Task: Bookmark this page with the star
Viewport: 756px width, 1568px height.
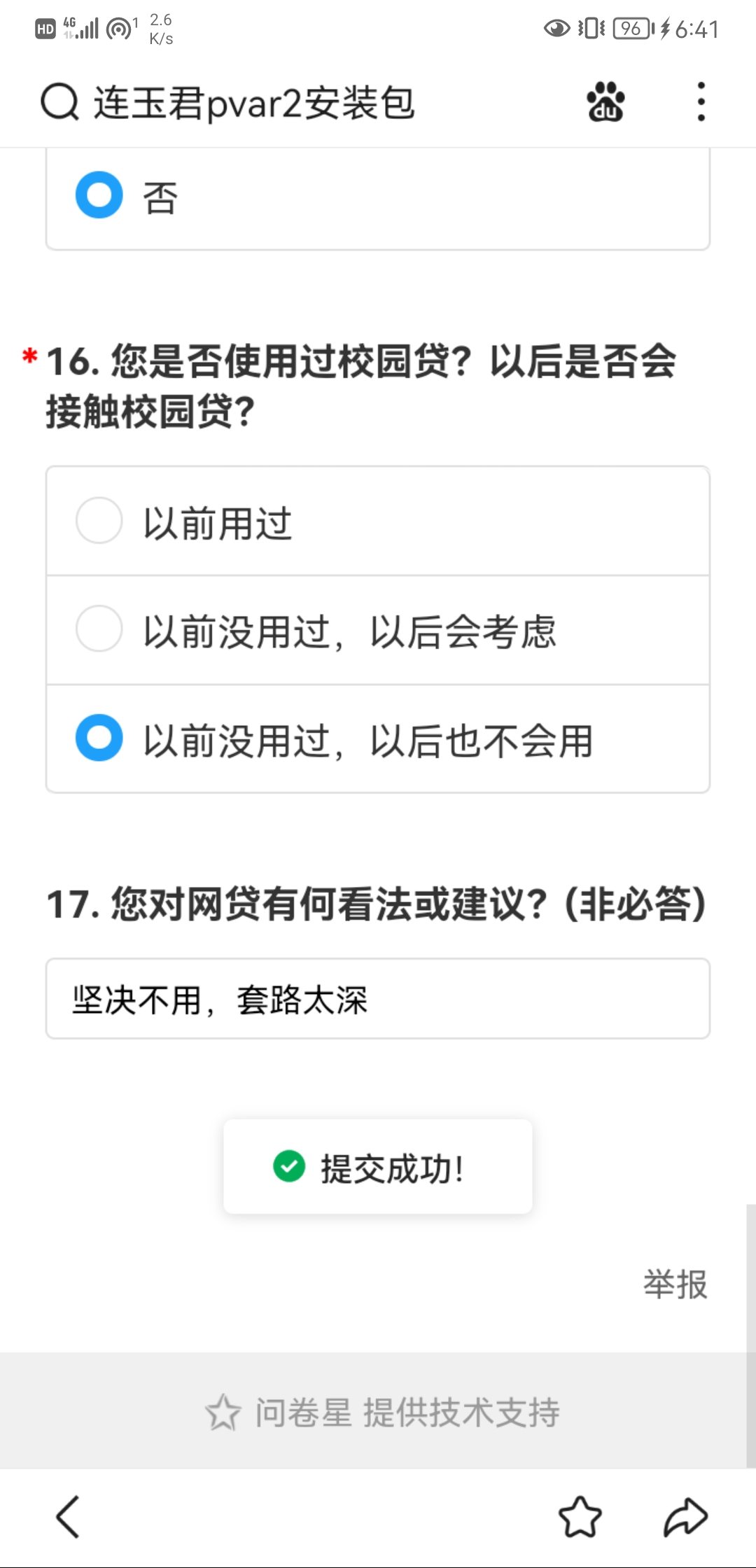Action: pos(580,1517)
